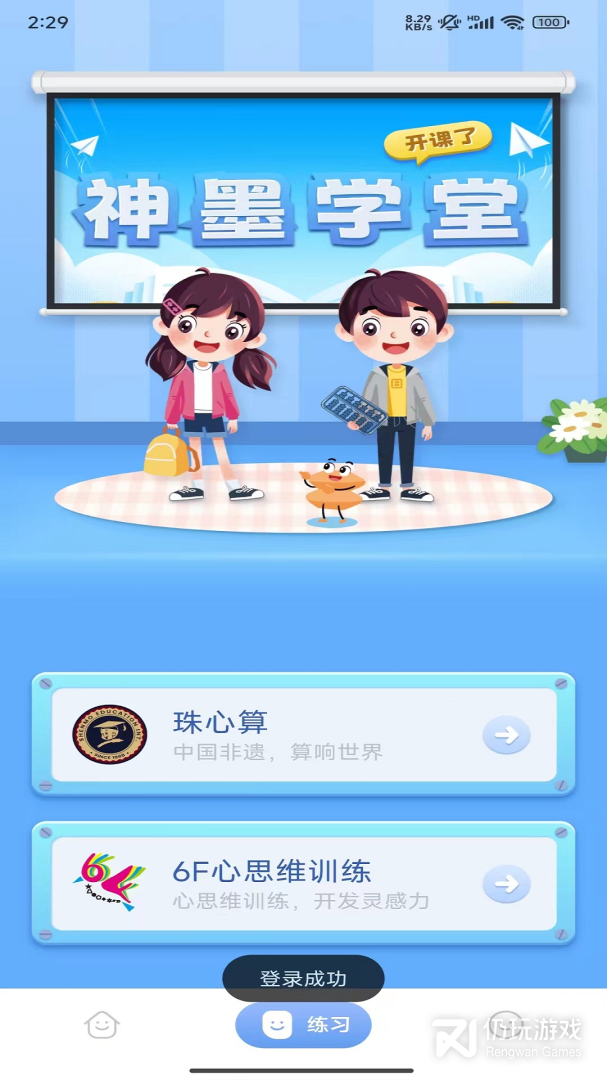The image size is (607, 1080).
Task: Tap the arrow button on 珠心算
Action: click(x=506, y=735)
